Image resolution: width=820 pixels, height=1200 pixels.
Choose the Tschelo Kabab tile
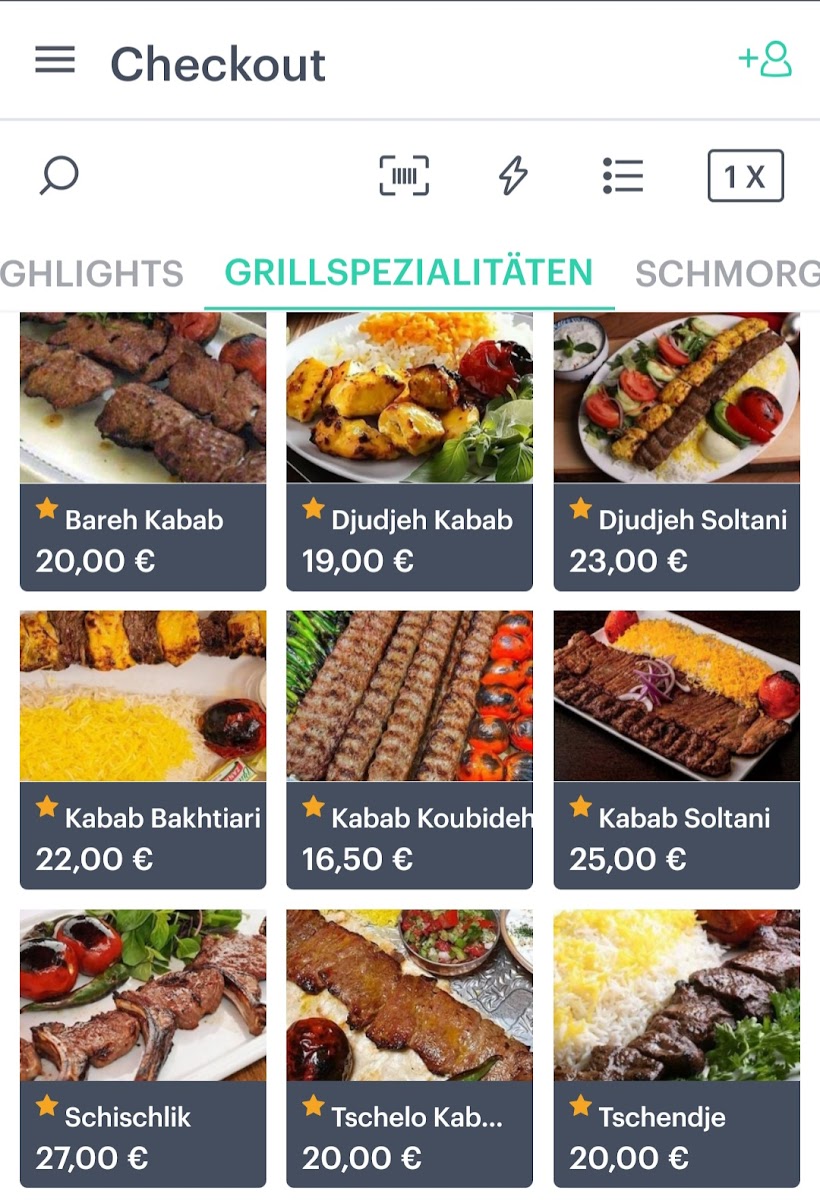point(410,1048)
